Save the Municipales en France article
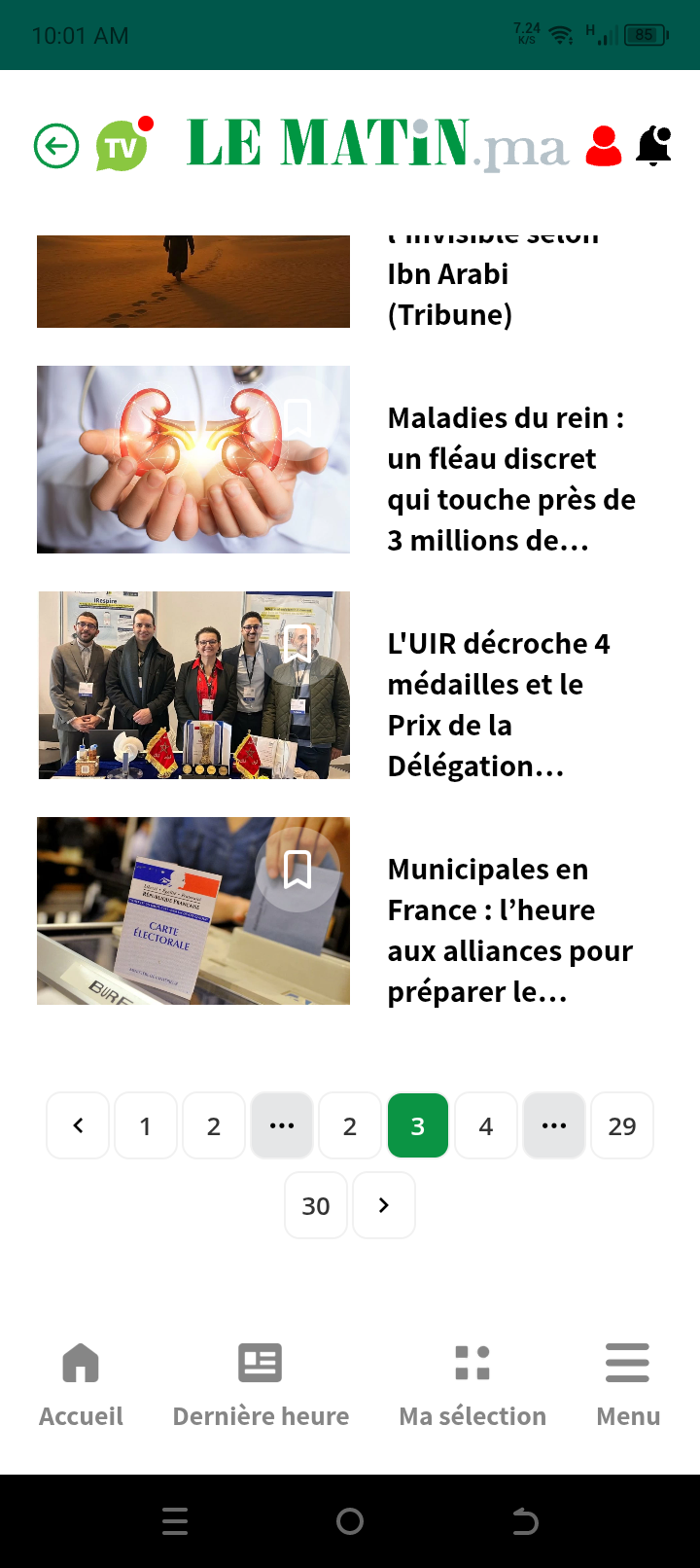 (x=297, y=870)
